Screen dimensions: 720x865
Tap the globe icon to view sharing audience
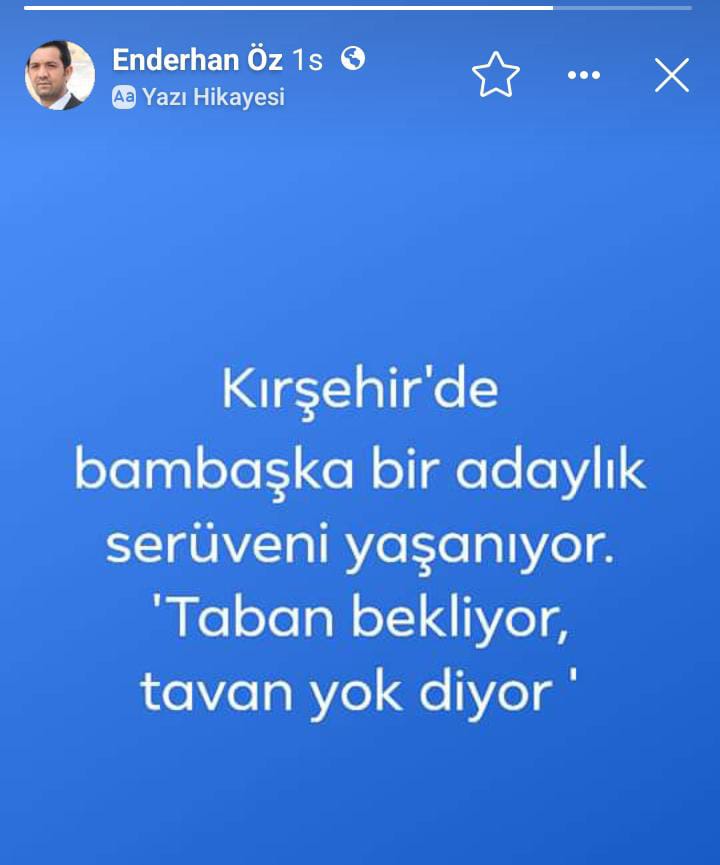pos(352,60)
